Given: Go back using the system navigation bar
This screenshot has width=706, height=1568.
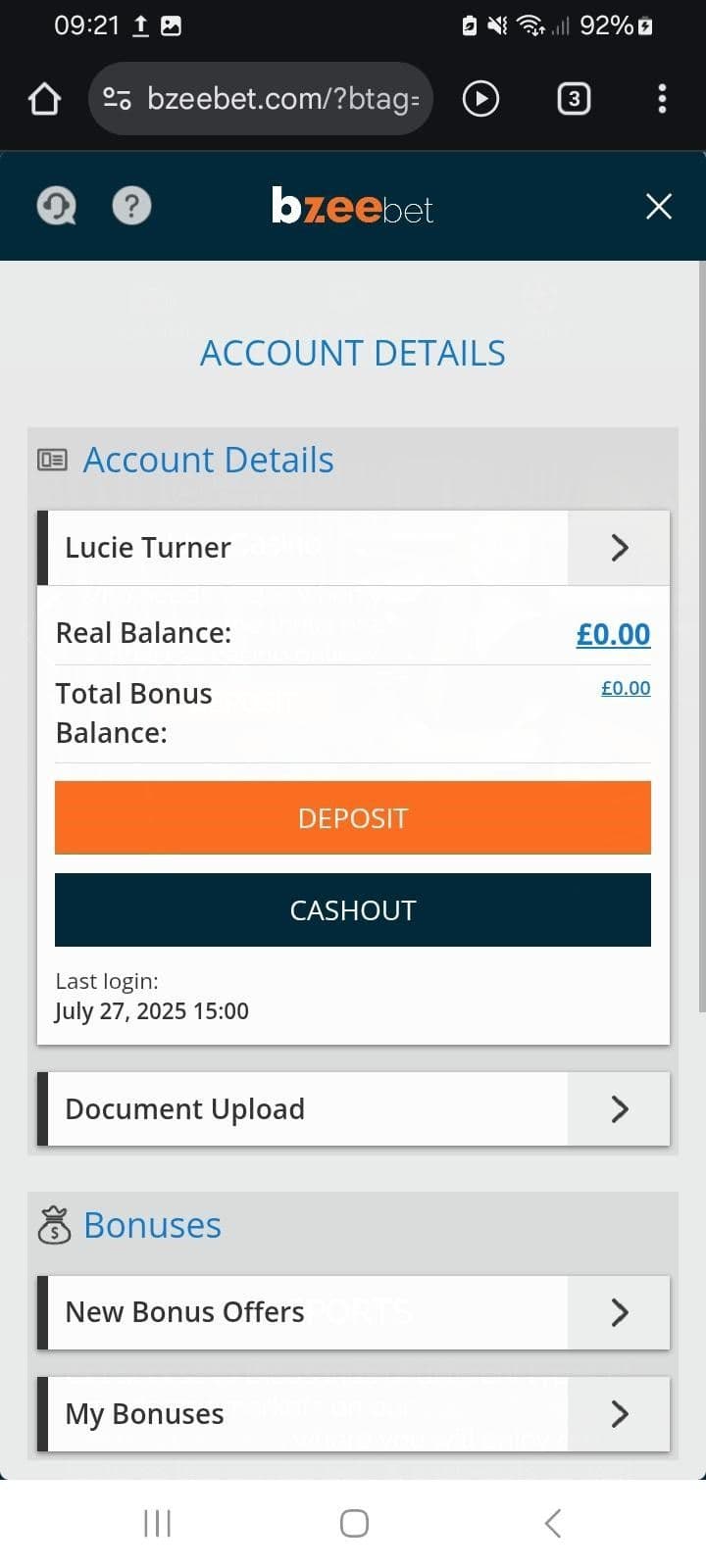Looking at the screenshot, I should [552, 1523].
